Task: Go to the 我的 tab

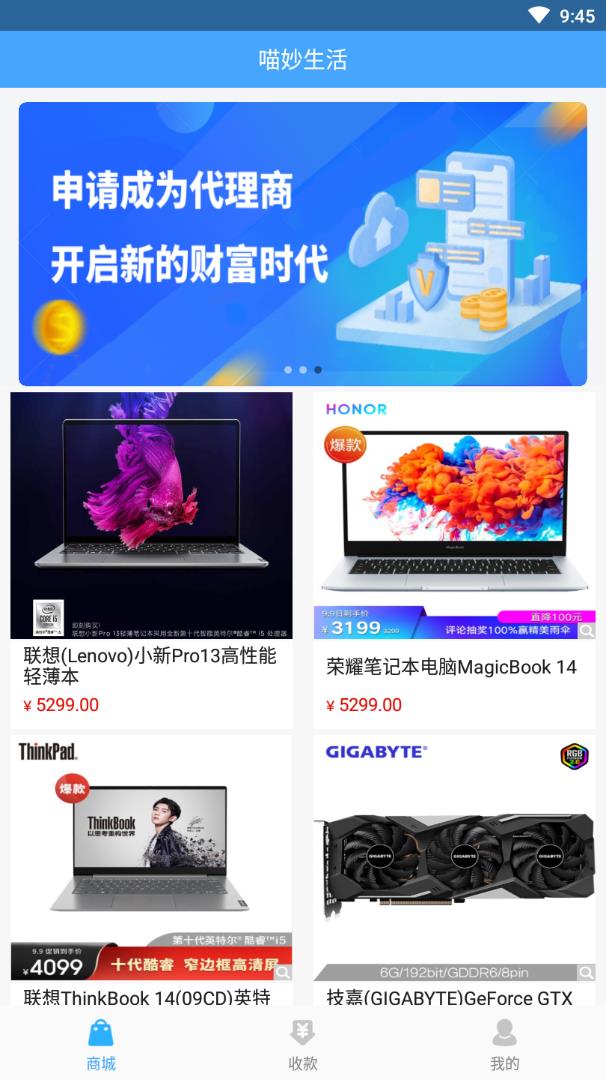Action: coord(504,1043)
